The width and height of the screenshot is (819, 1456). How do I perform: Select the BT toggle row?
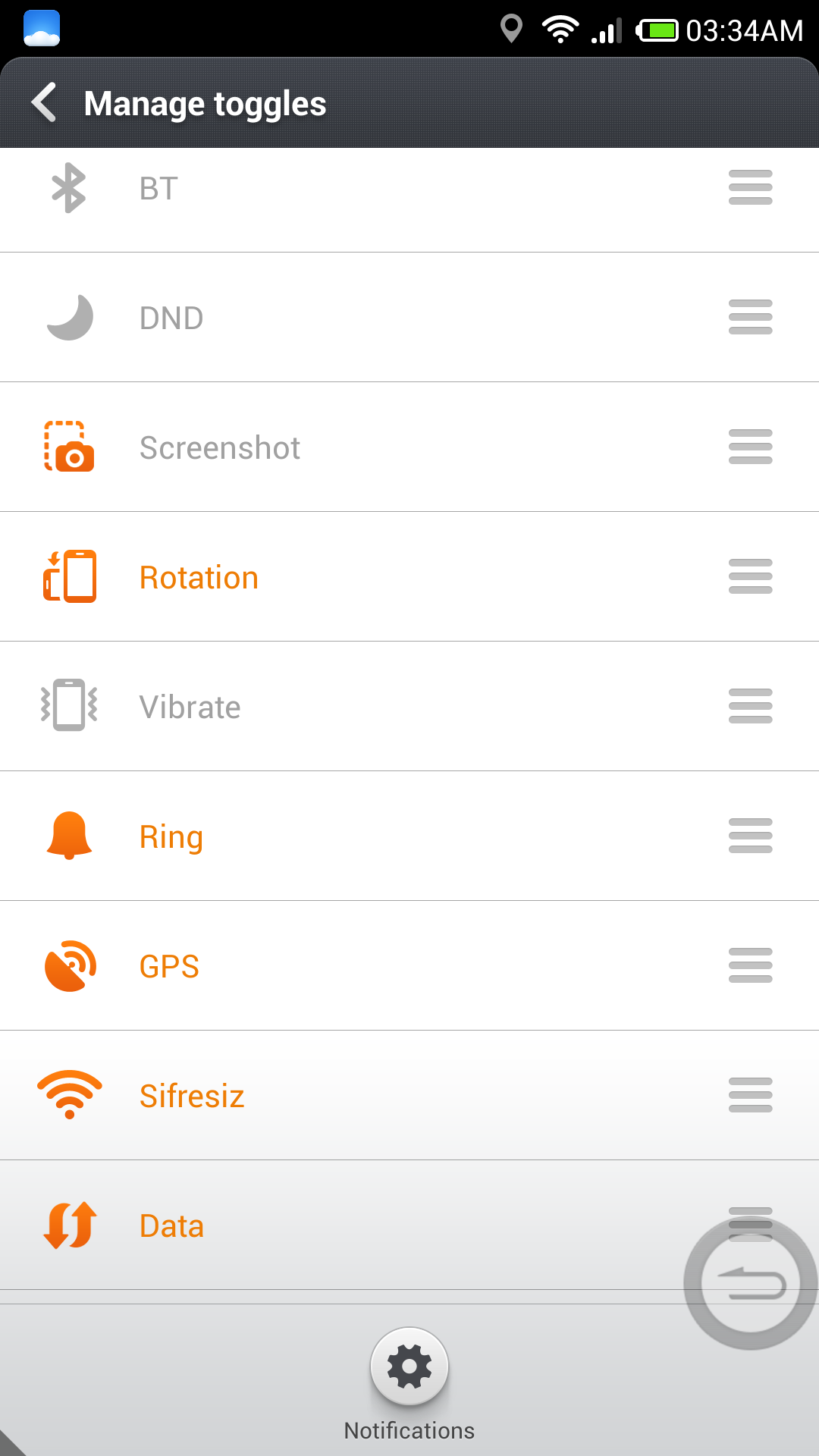pos(409,199)
